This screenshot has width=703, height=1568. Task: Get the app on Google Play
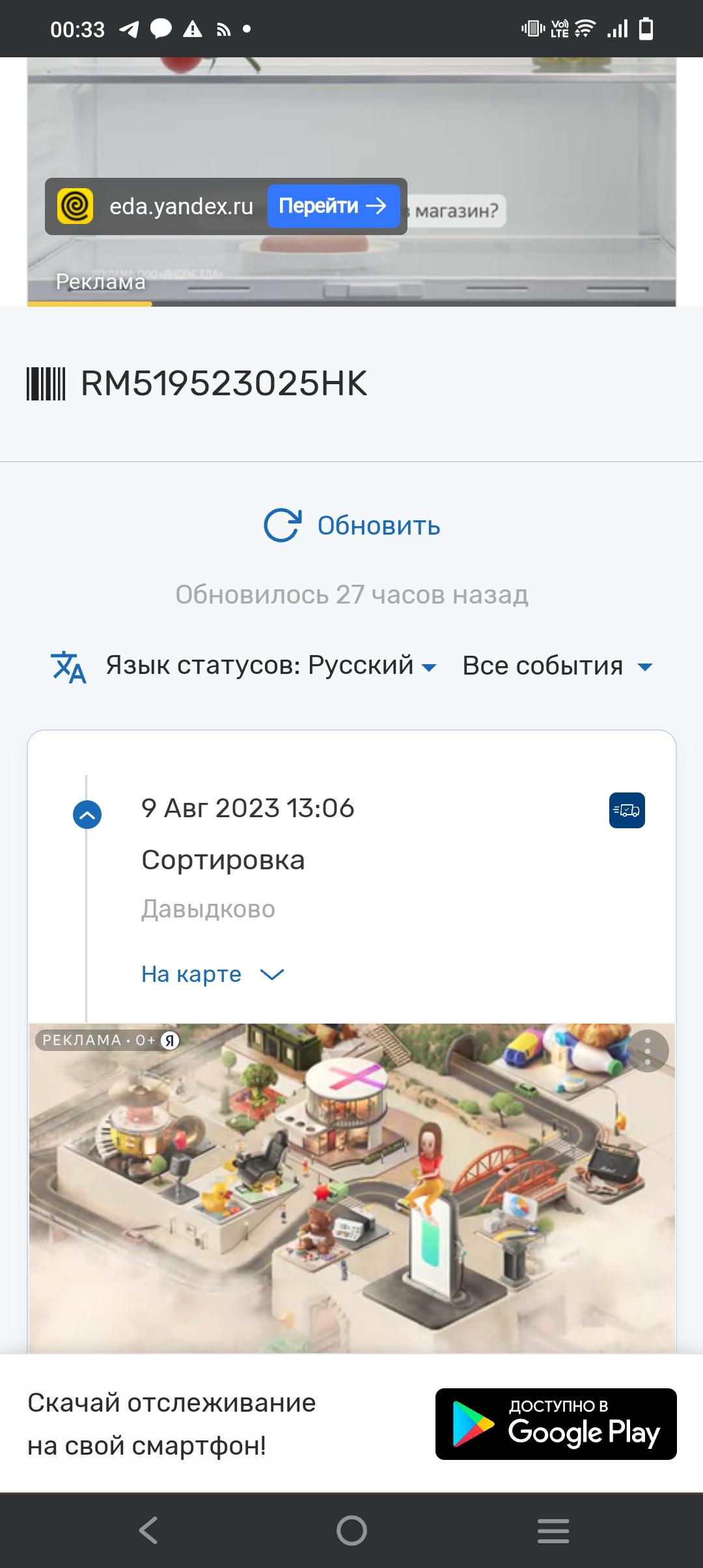tap(556, 1424)
